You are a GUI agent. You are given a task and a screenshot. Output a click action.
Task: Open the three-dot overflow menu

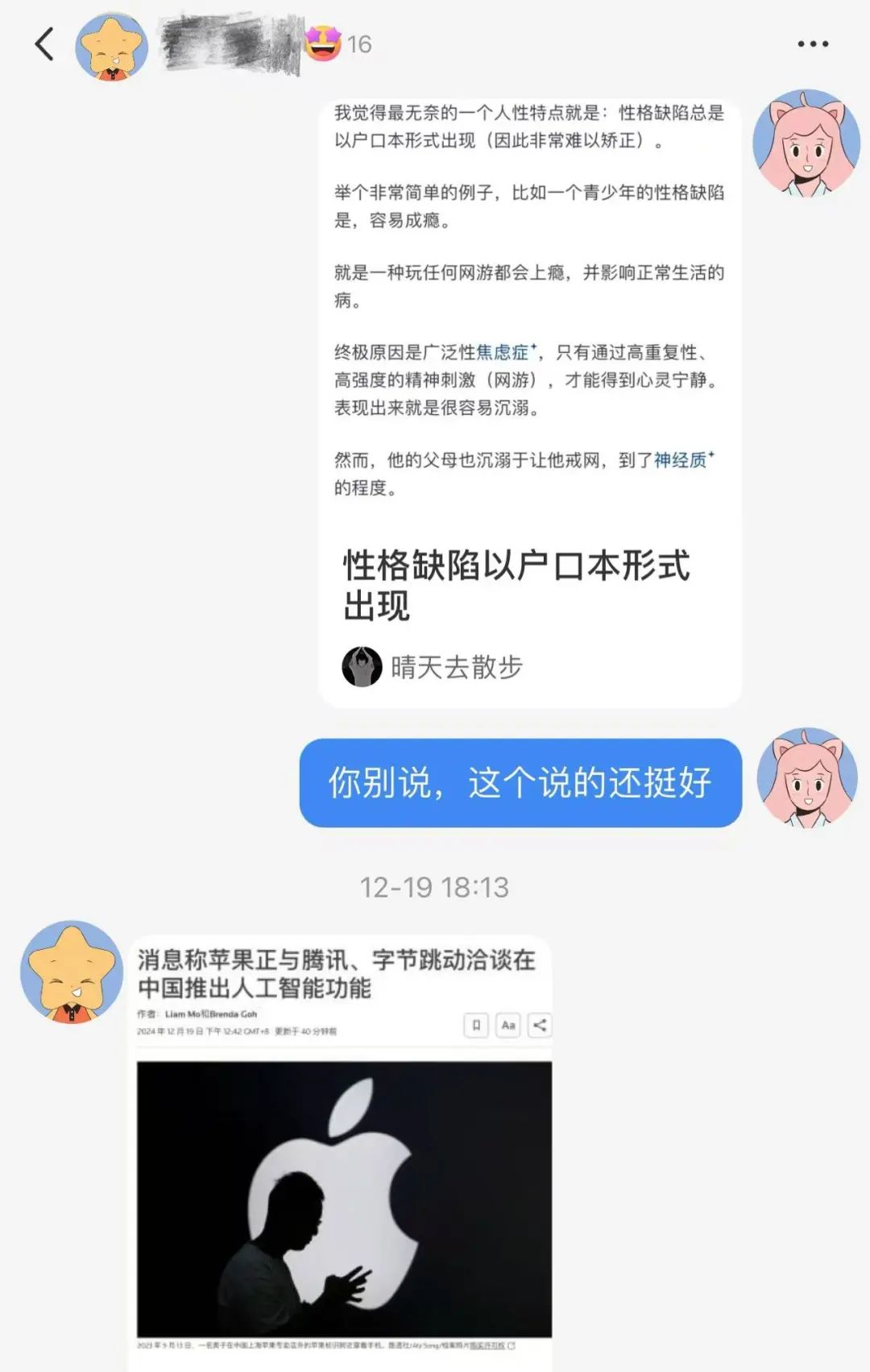(x=813, y=44)
